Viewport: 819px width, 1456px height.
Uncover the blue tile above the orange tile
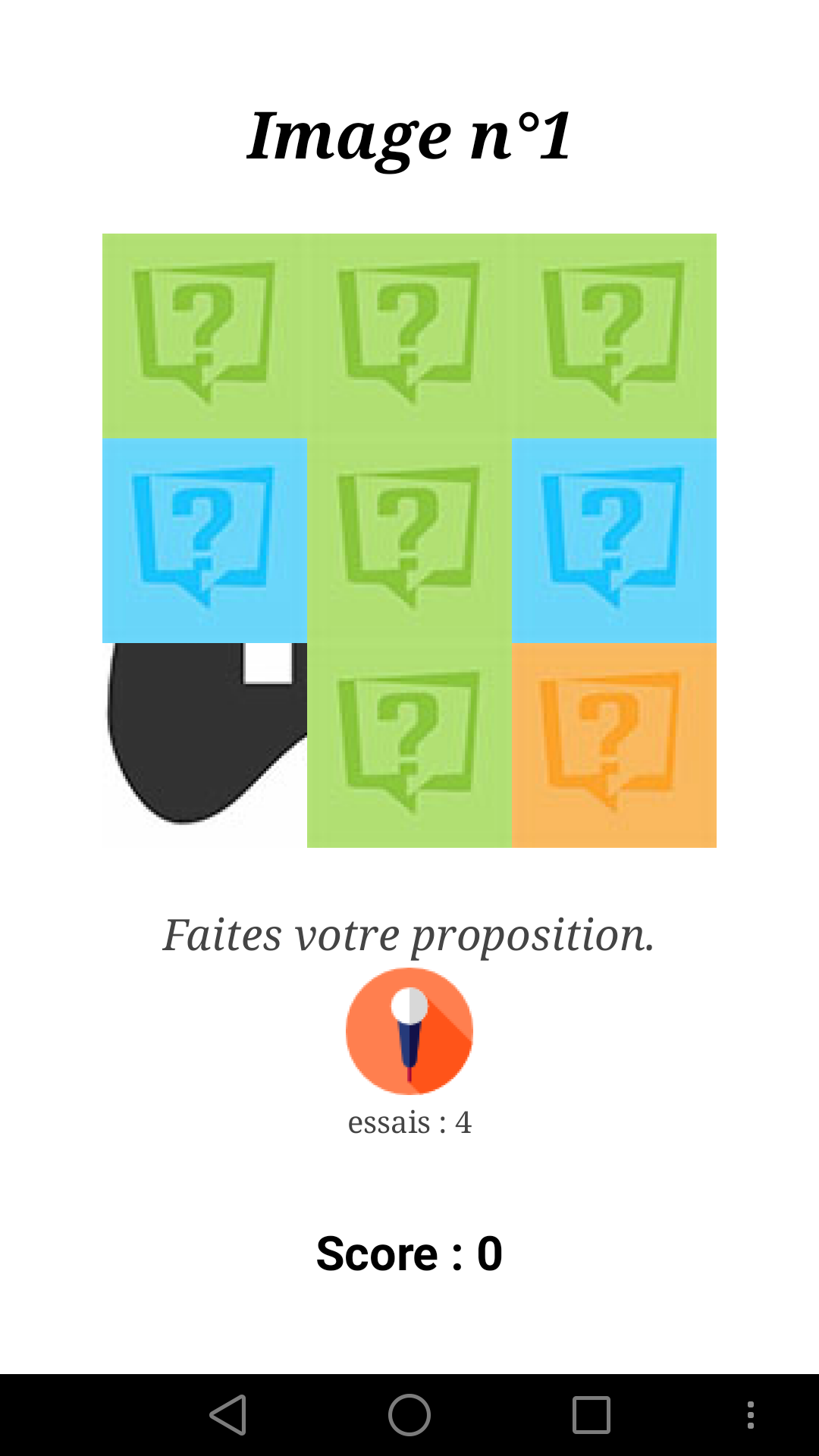(x=614, y=540)
